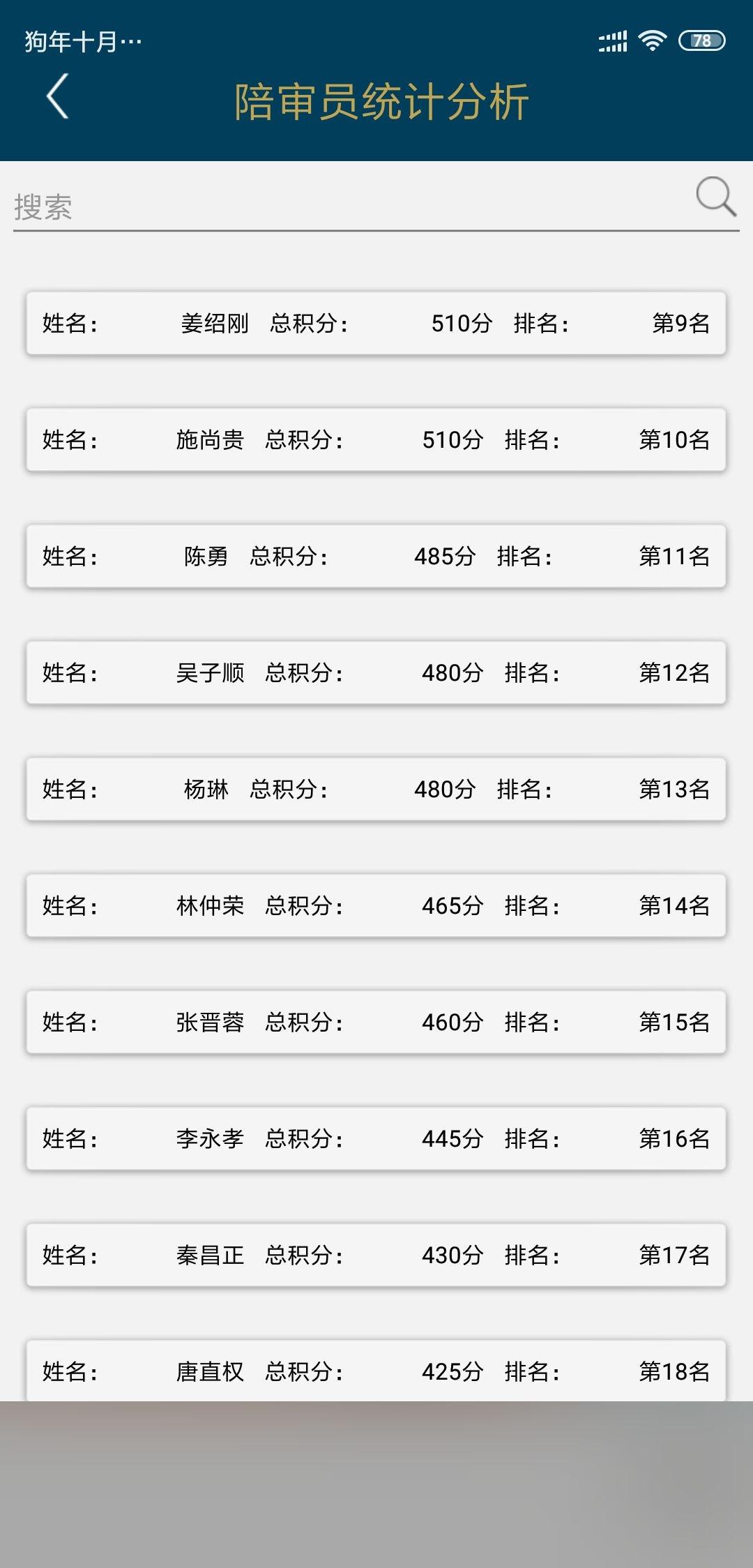
Task: View details for 陈勇
Action: [376, 557]
